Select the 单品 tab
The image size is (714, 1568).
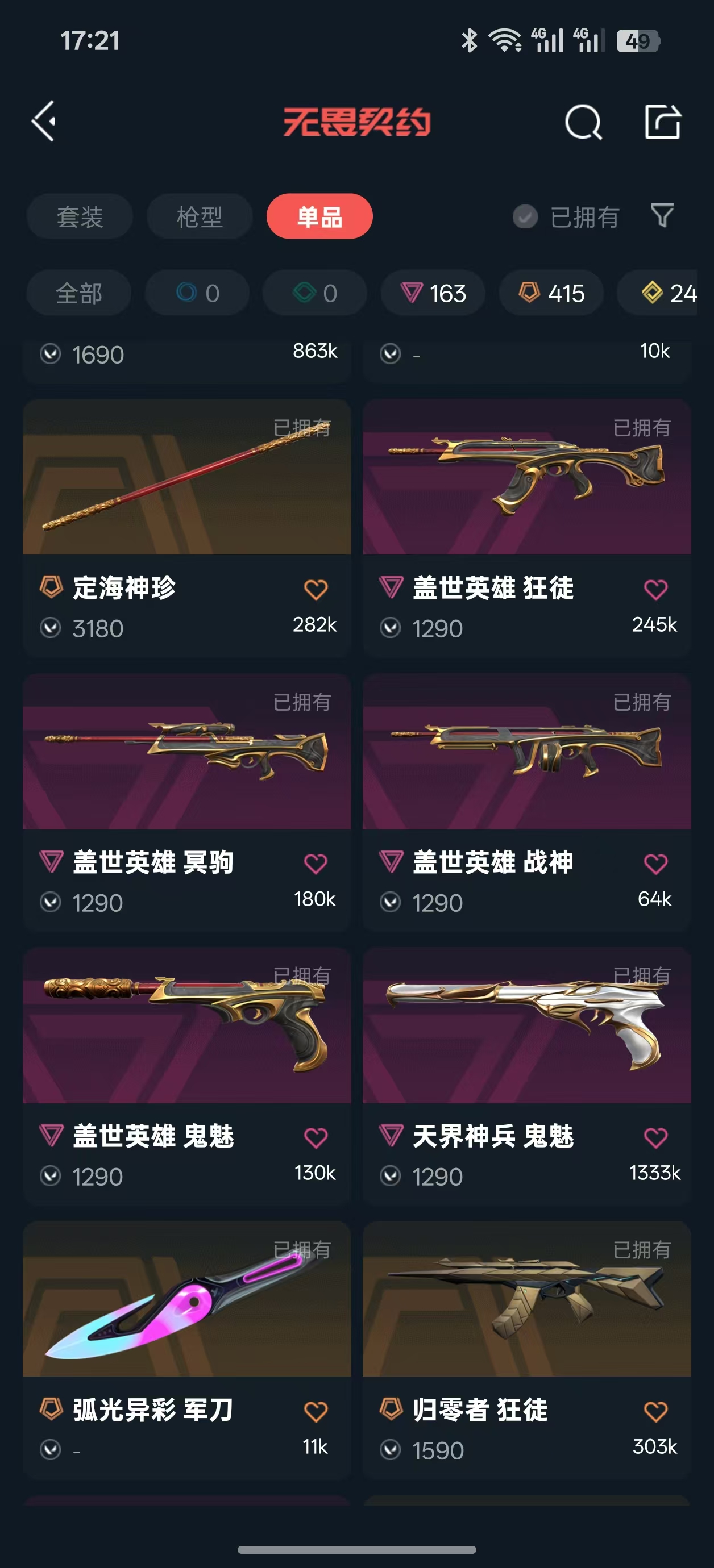[x=319, y=216]
